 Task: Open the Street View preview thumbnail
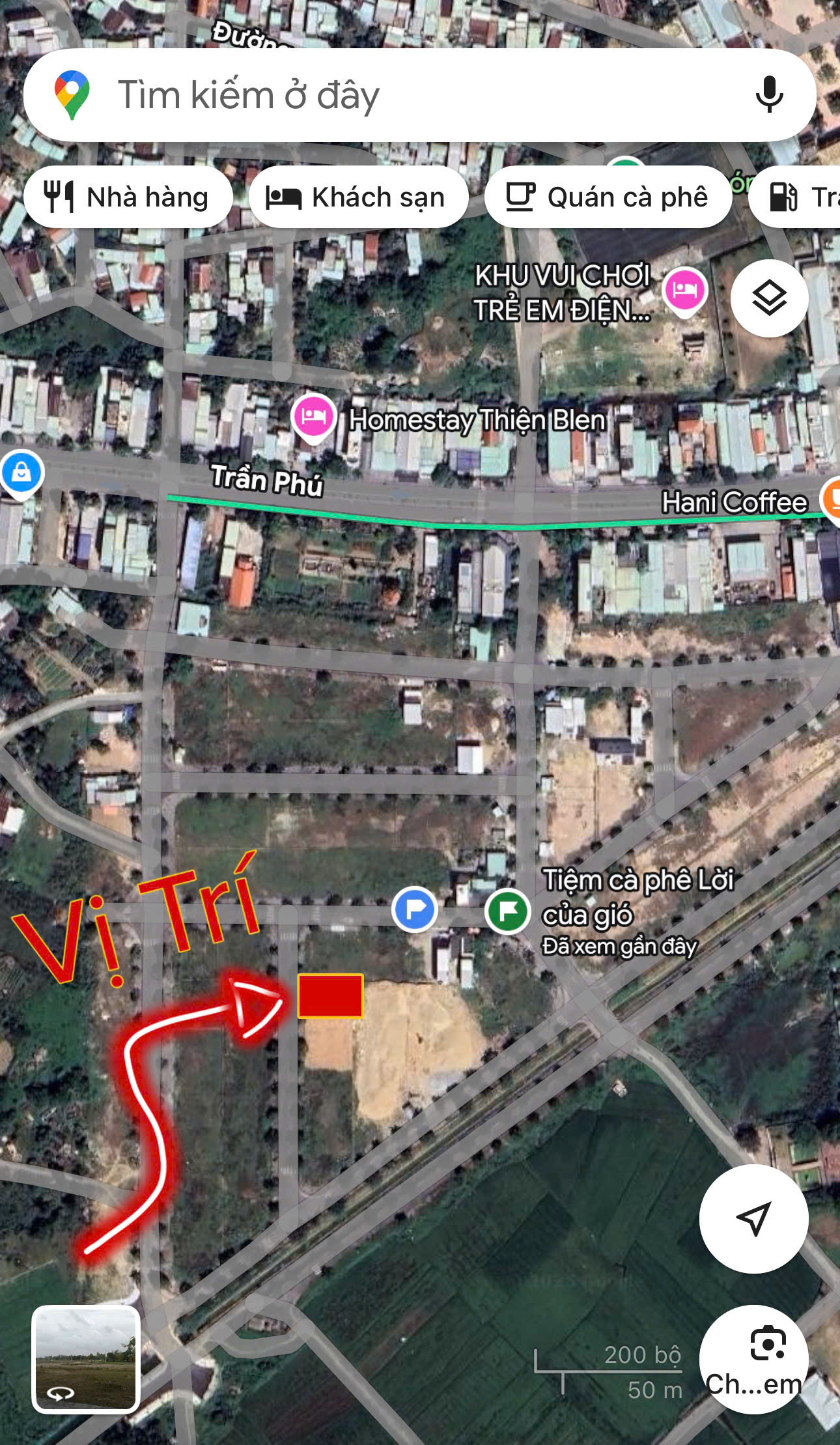click(x=86, y=1359)
